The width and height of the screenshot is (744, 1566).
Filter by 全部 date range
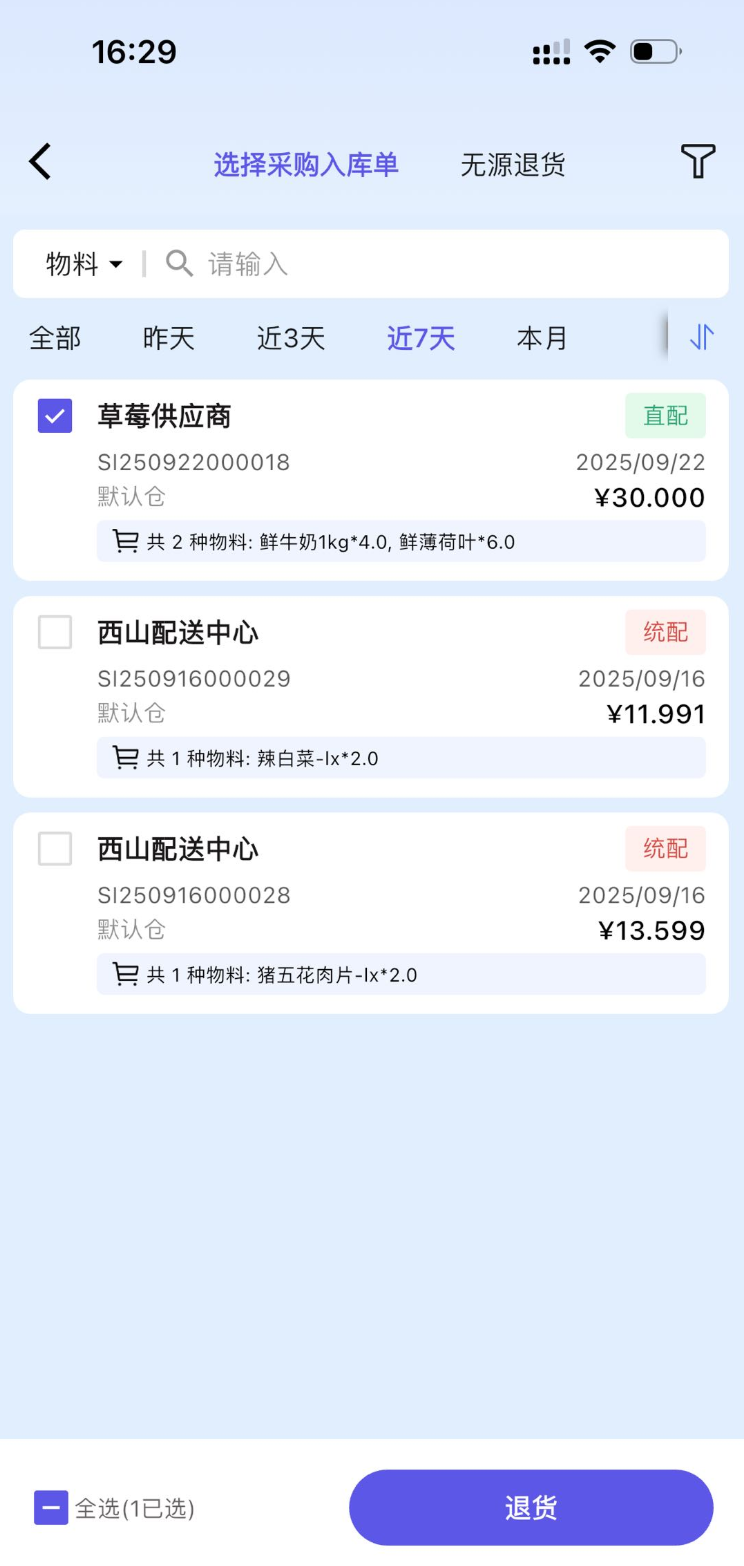coord(55,338)
